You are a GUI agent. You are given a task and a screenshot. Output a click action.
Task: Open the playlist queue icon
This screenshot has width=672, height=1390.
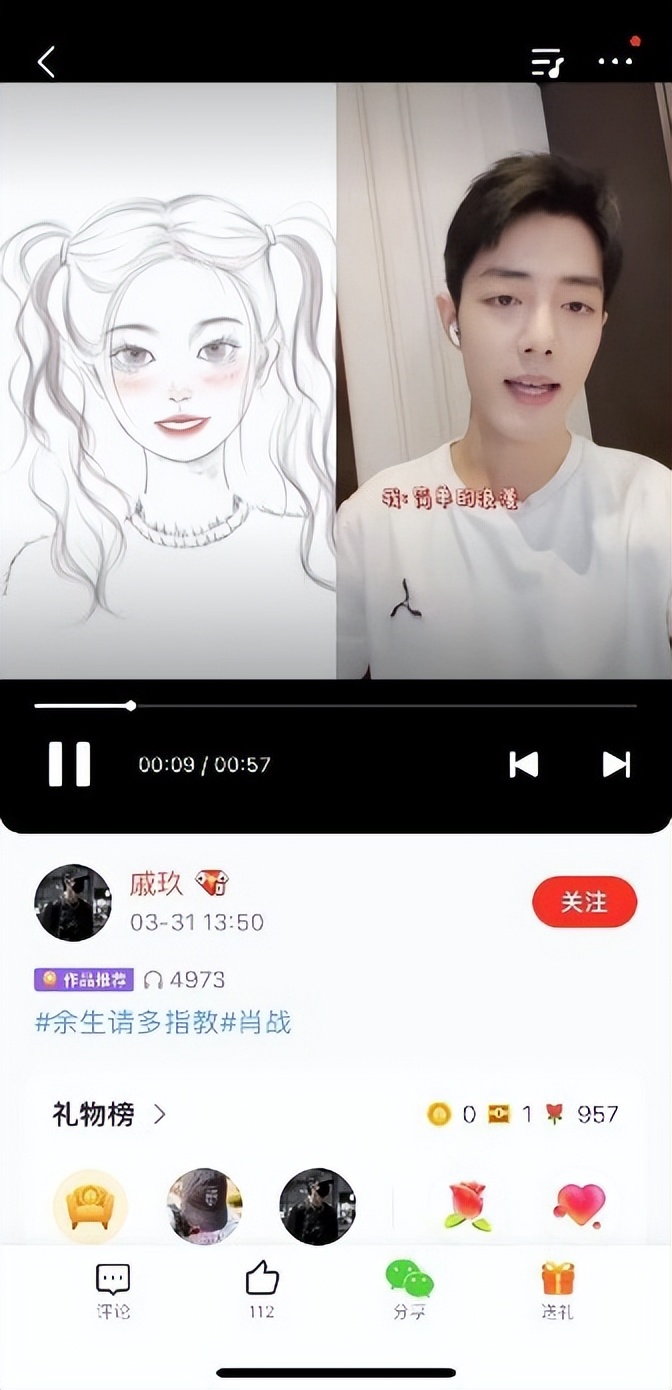click(547, 62)
